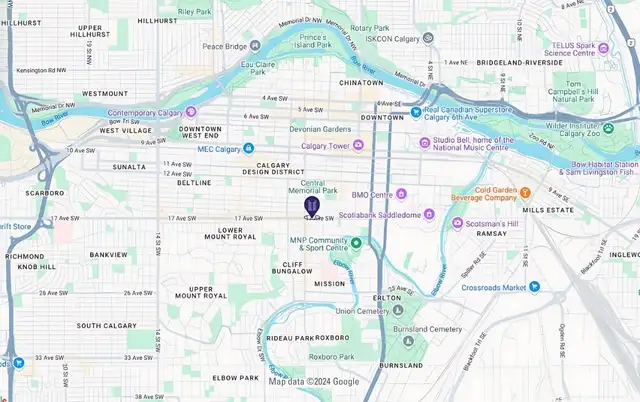
Task: Open the Scotiabank Saddledome pin
Action: click(429, 212)
